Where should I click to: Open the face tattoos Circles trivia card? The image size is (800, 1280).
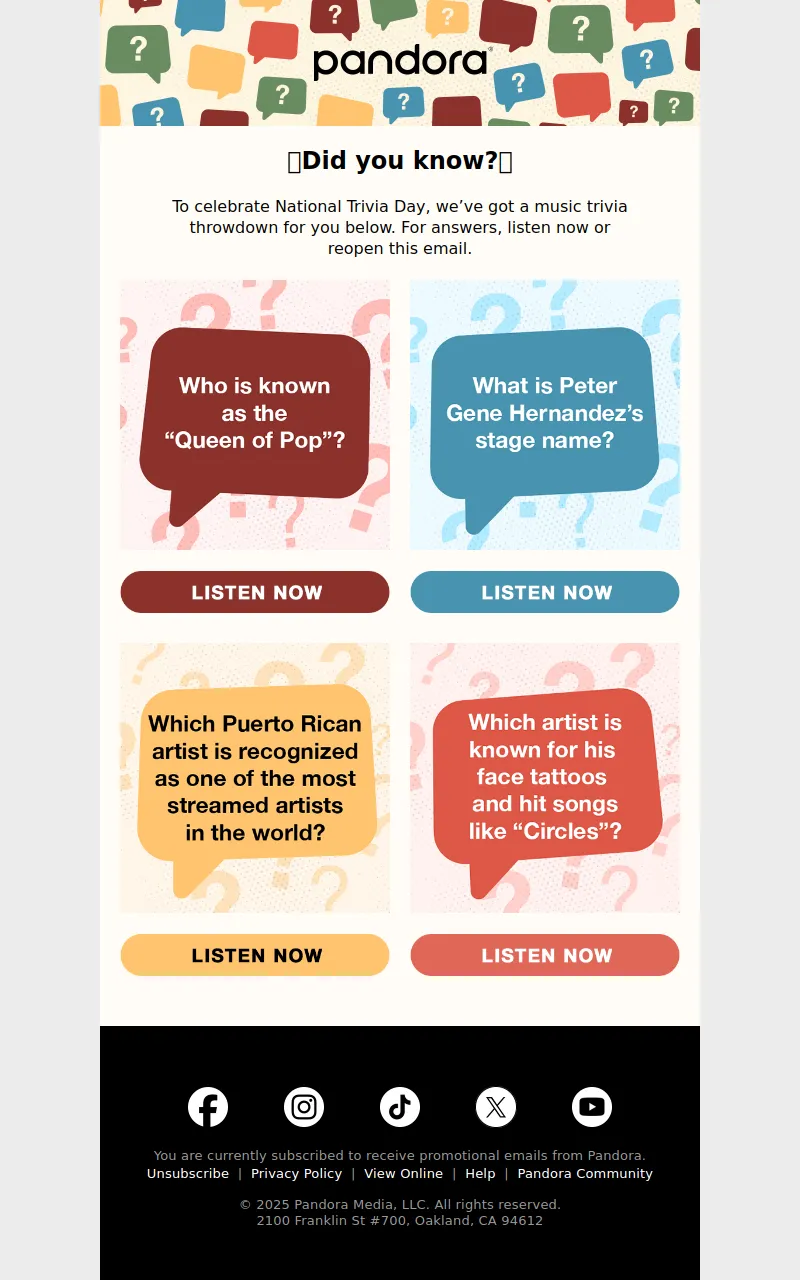click(x=545, y=778)
